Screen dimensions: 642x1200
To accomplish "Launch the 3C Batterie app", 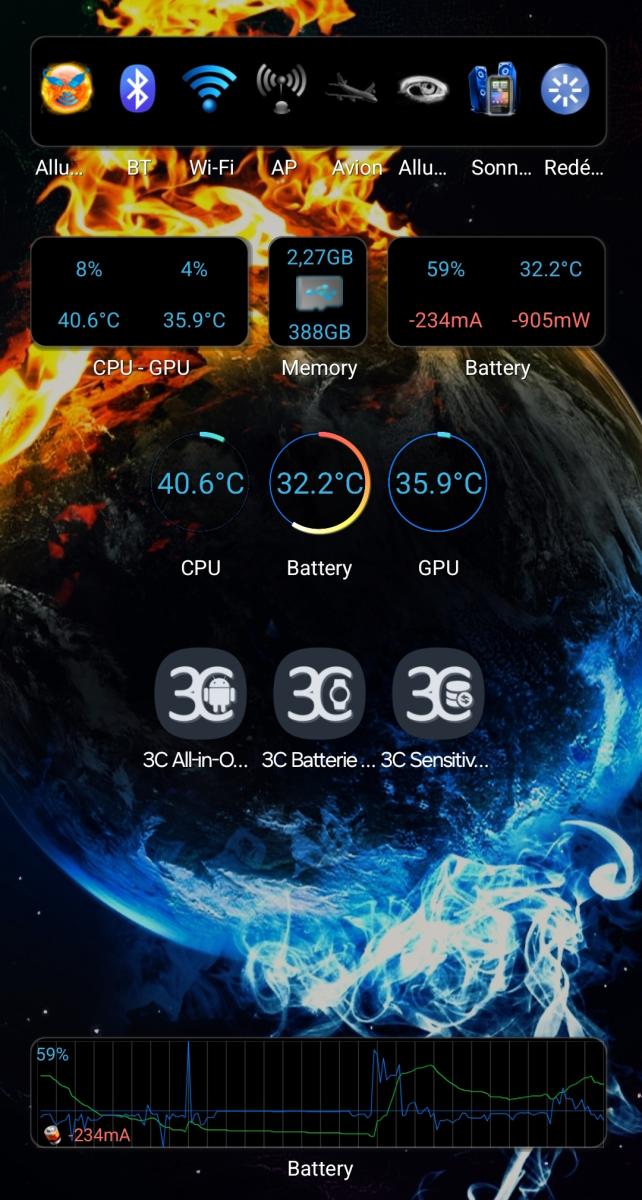I will (319, 695).
